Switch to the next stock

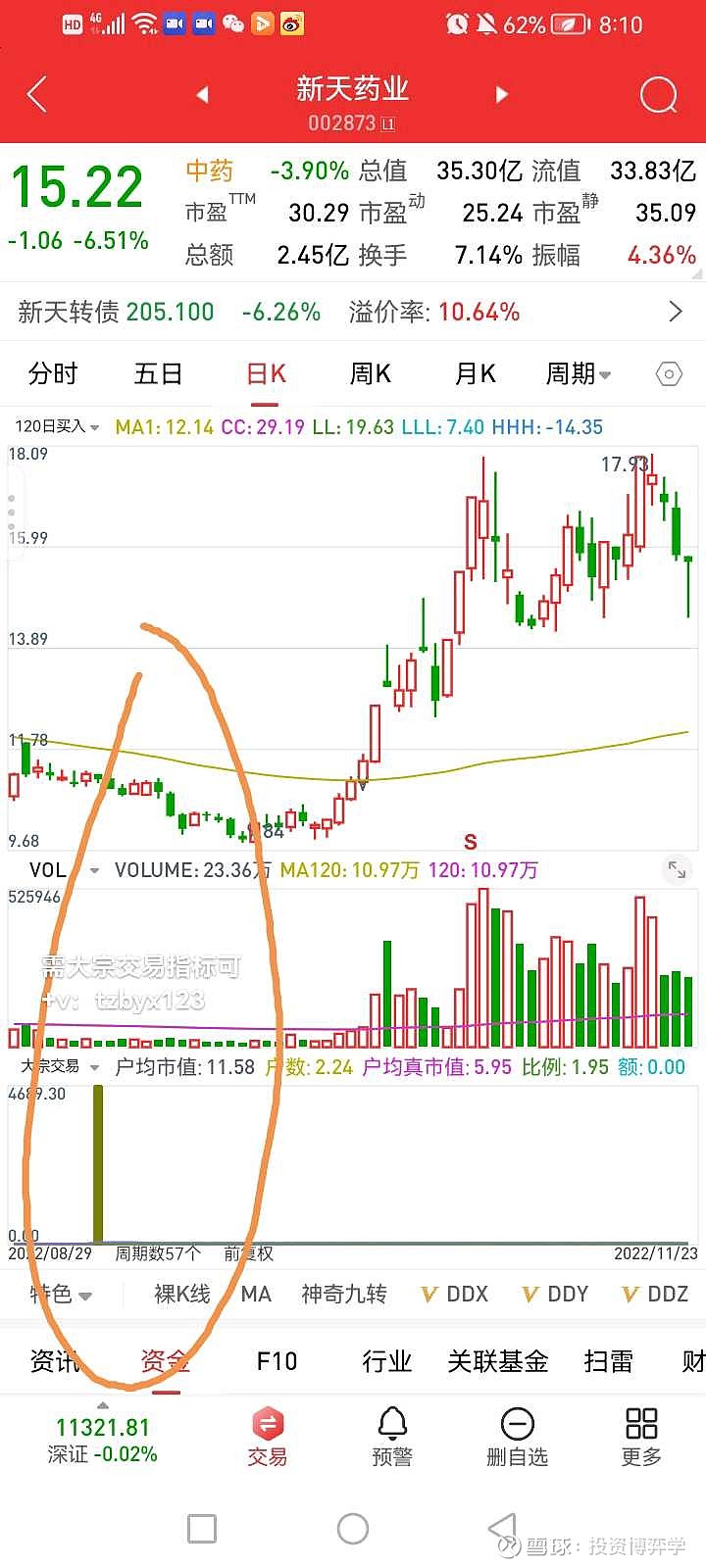pyautogui.click(x=502, y=95)
